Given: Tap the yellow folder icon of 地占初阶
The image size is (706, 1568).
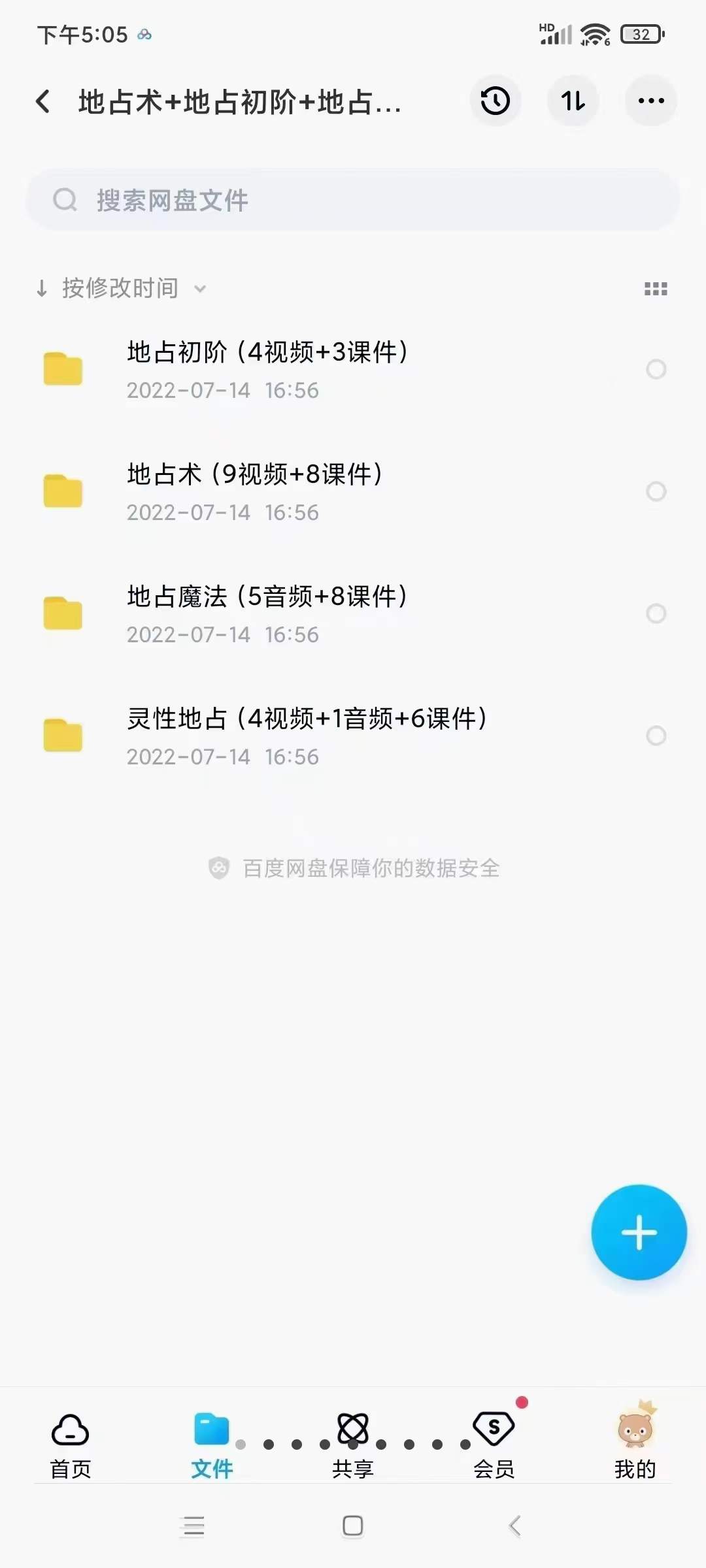Looking at the screenshot, I should [62, 370].
